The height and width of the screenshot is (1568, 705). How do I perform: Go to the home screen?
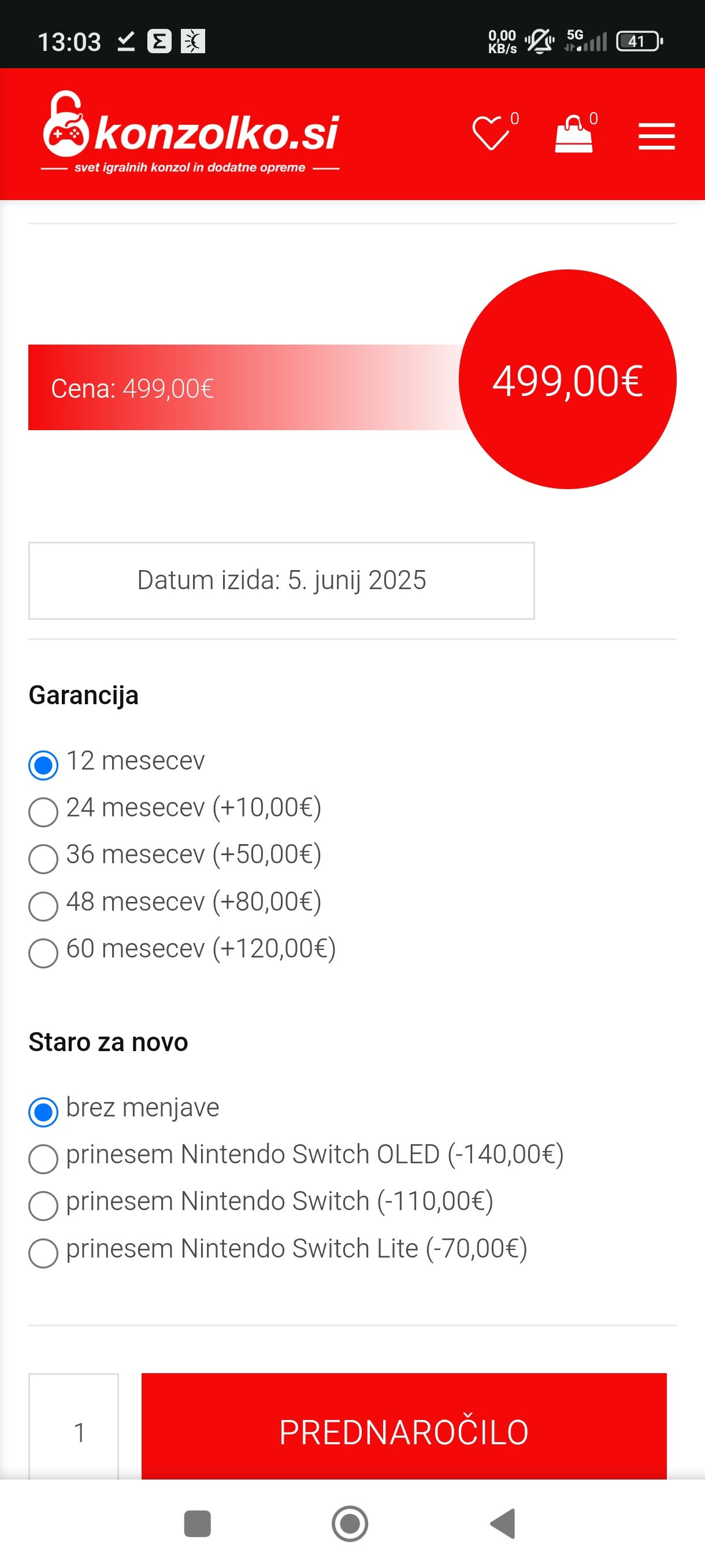tap(350, 1523)
